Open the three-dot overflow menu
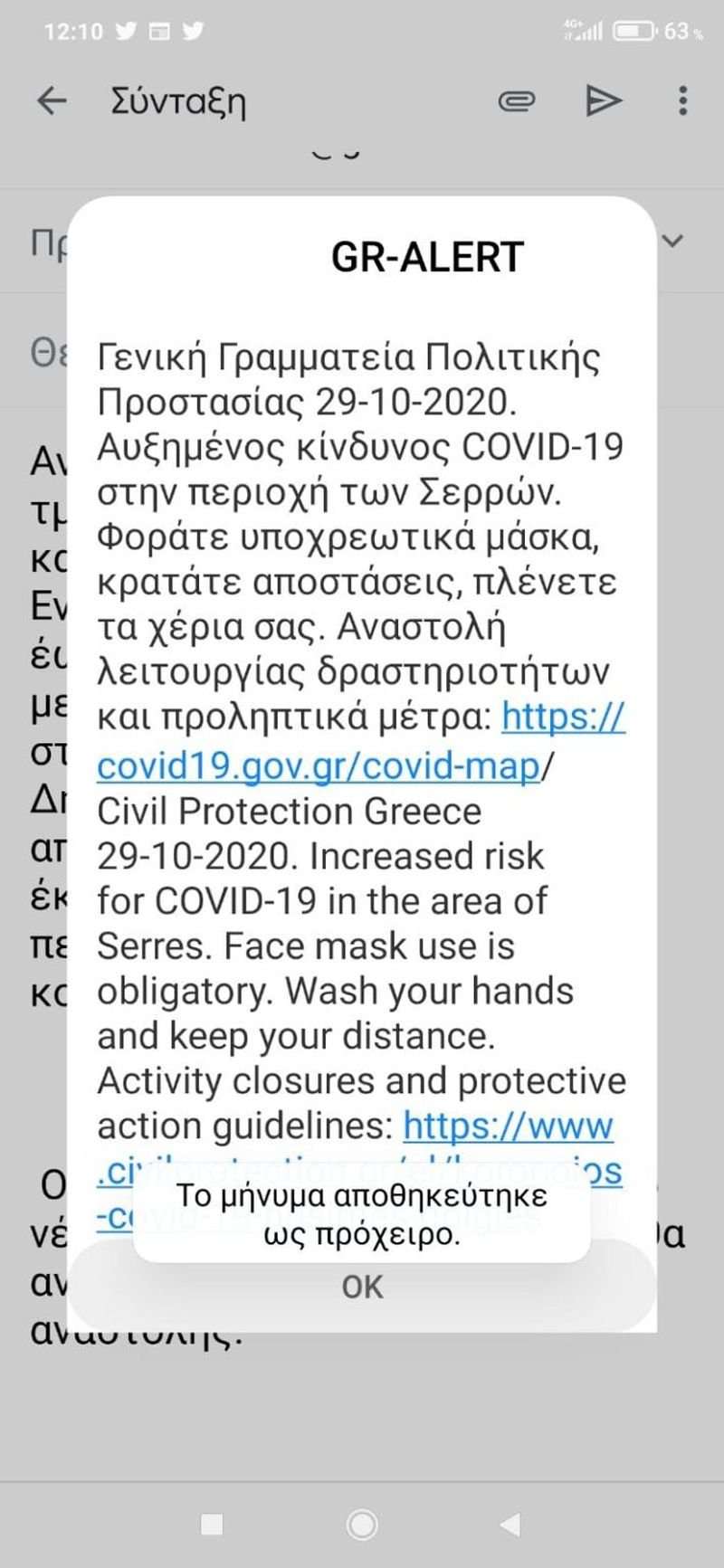The width and height of the screenshot is (724, 1568). (682, 100)
